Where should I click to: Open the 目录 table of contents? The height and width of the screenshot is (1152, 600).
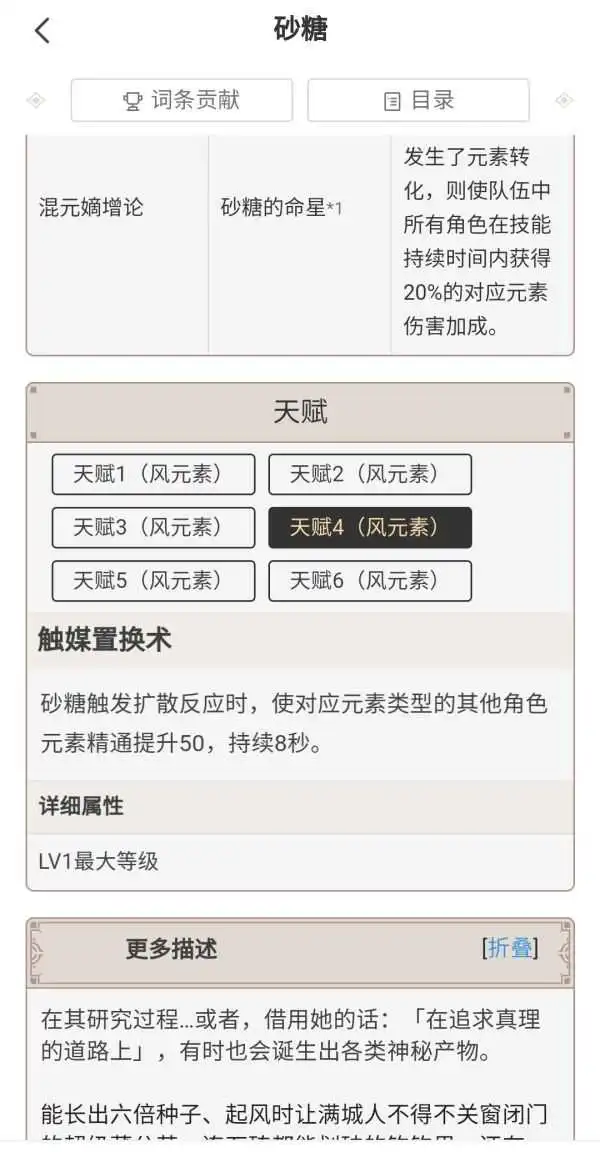click(418, 100)
